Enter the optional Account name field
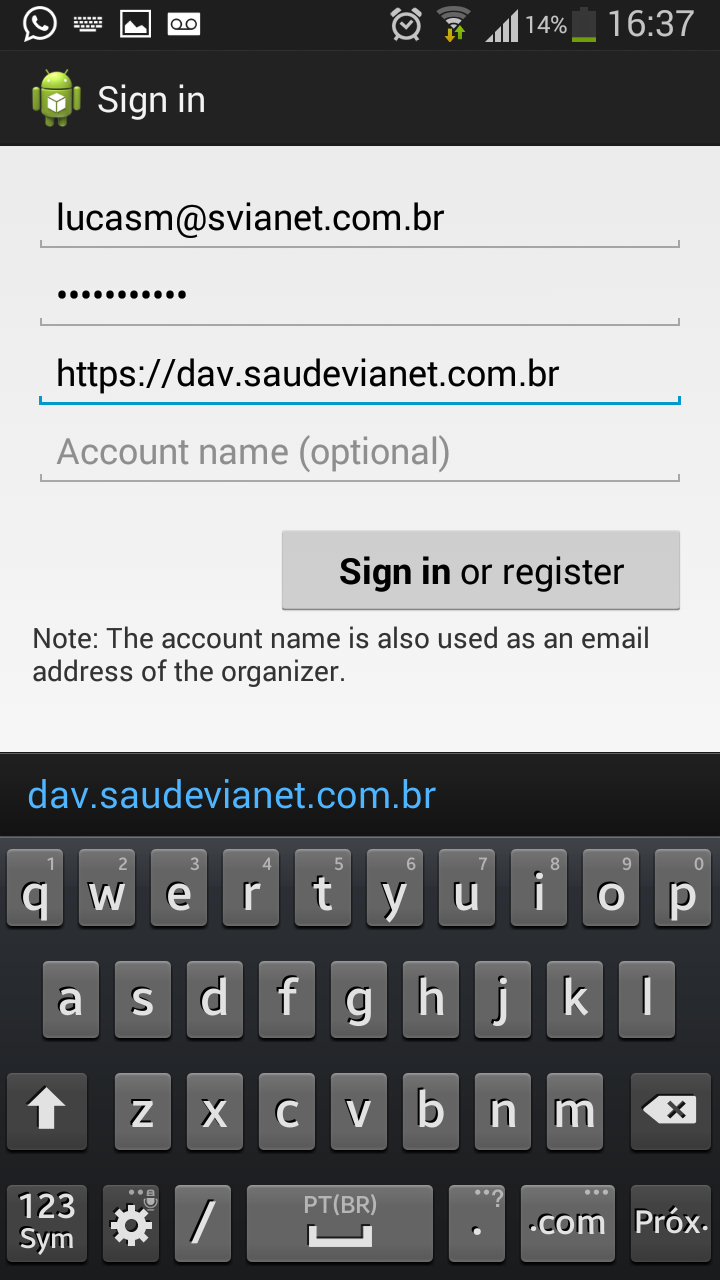This screenshot has width=720, height=1280. tap(360, 452)
